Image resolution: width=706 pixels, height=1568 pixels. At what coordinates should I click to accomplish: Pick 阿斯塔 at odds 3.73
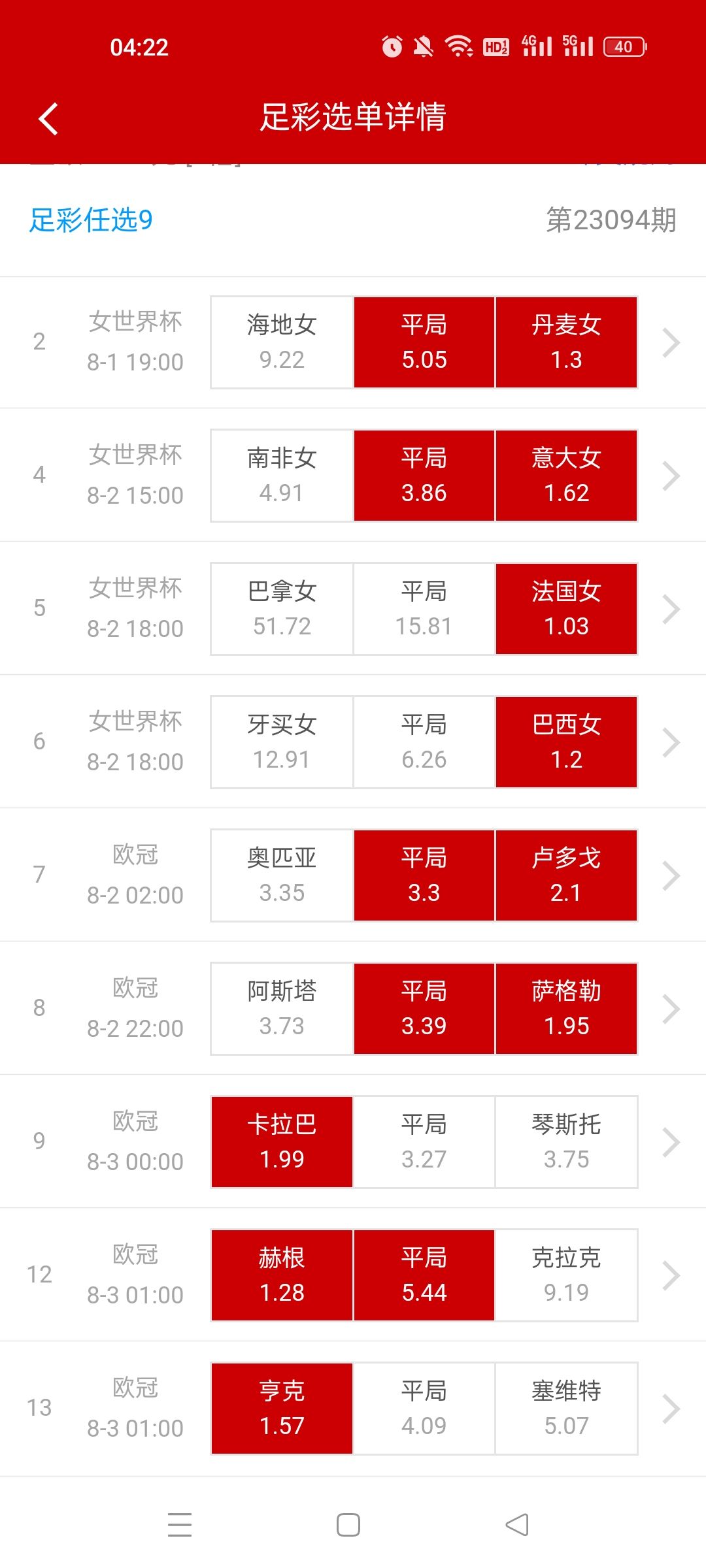(282, 1009)
